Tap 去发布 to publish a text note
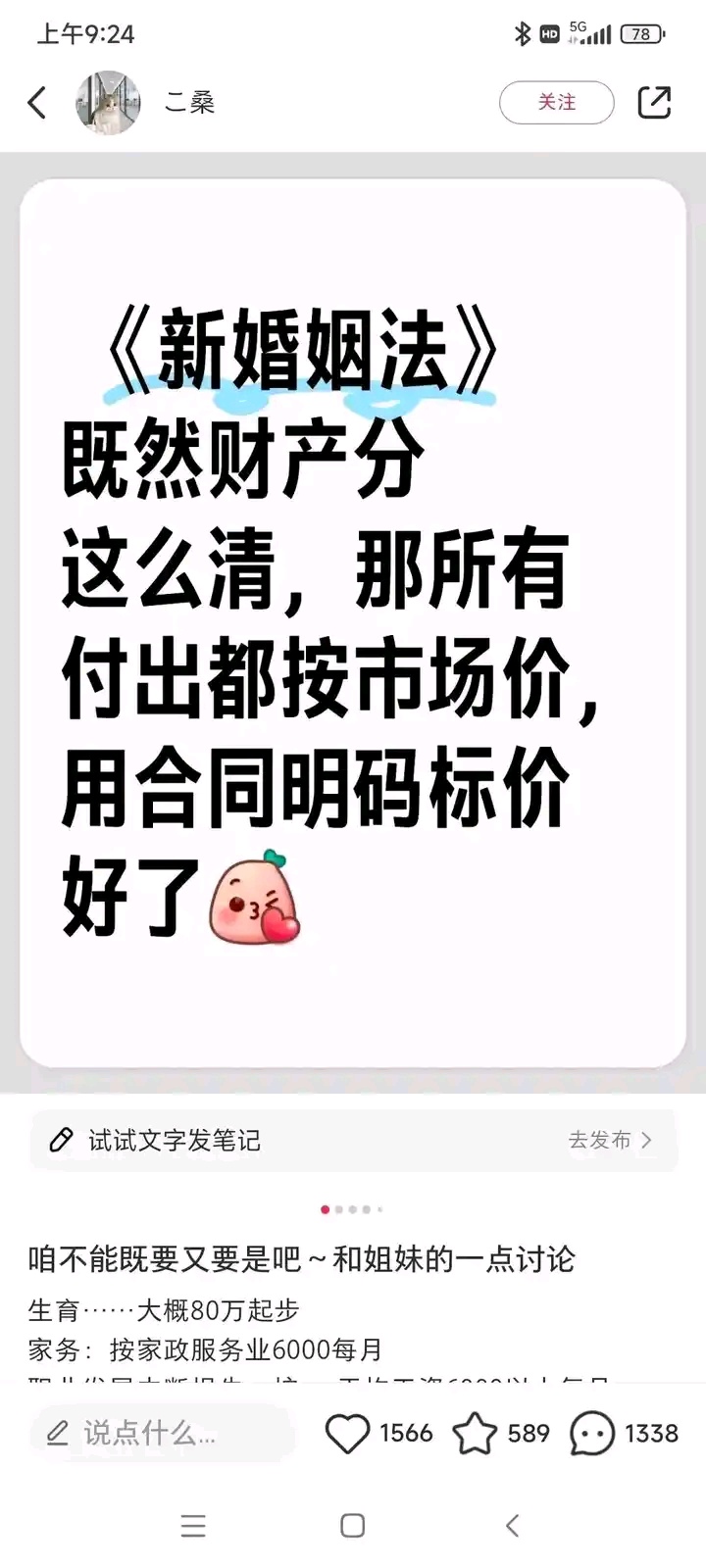 pyautogui.click(x=609, y=1140)
